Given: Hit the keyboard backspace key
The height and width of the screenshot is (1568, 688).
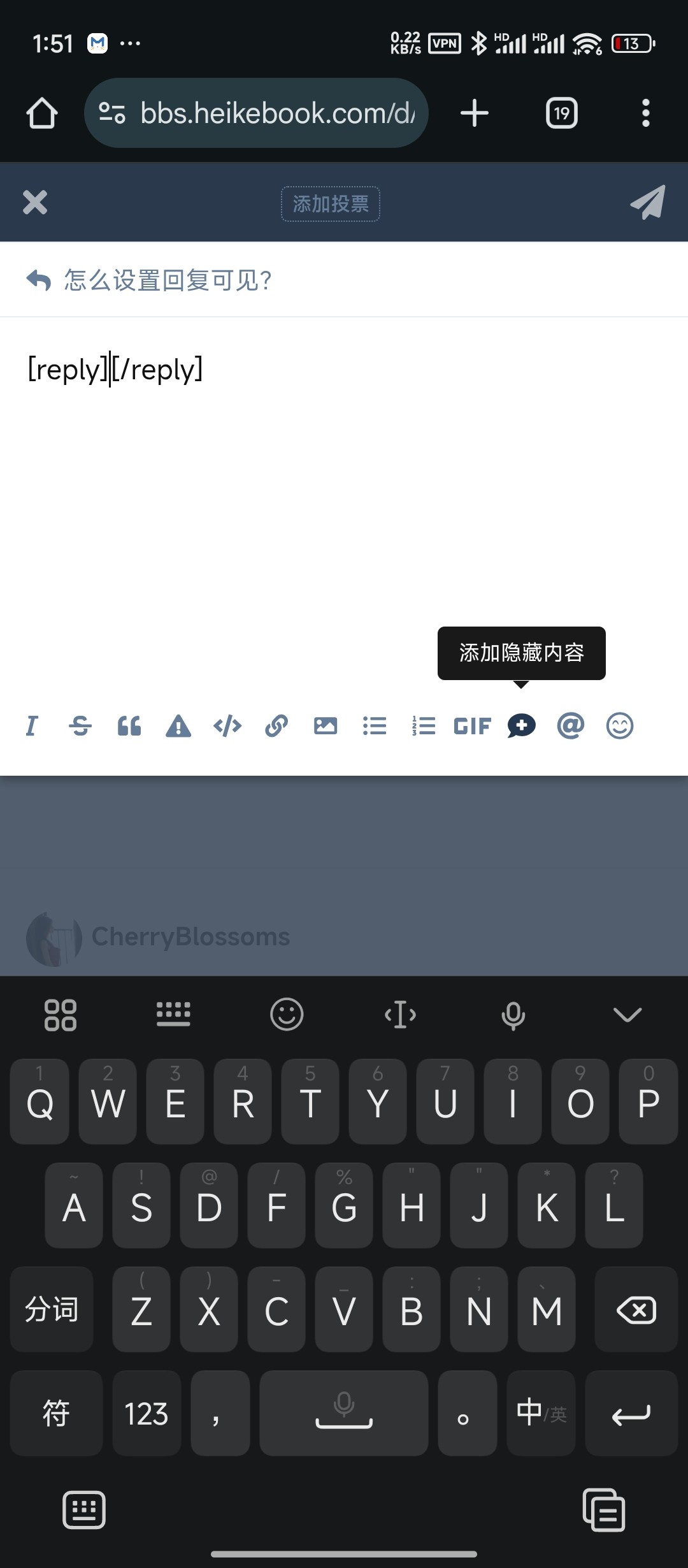Looking at the screenshot, I should point(636,1310).
